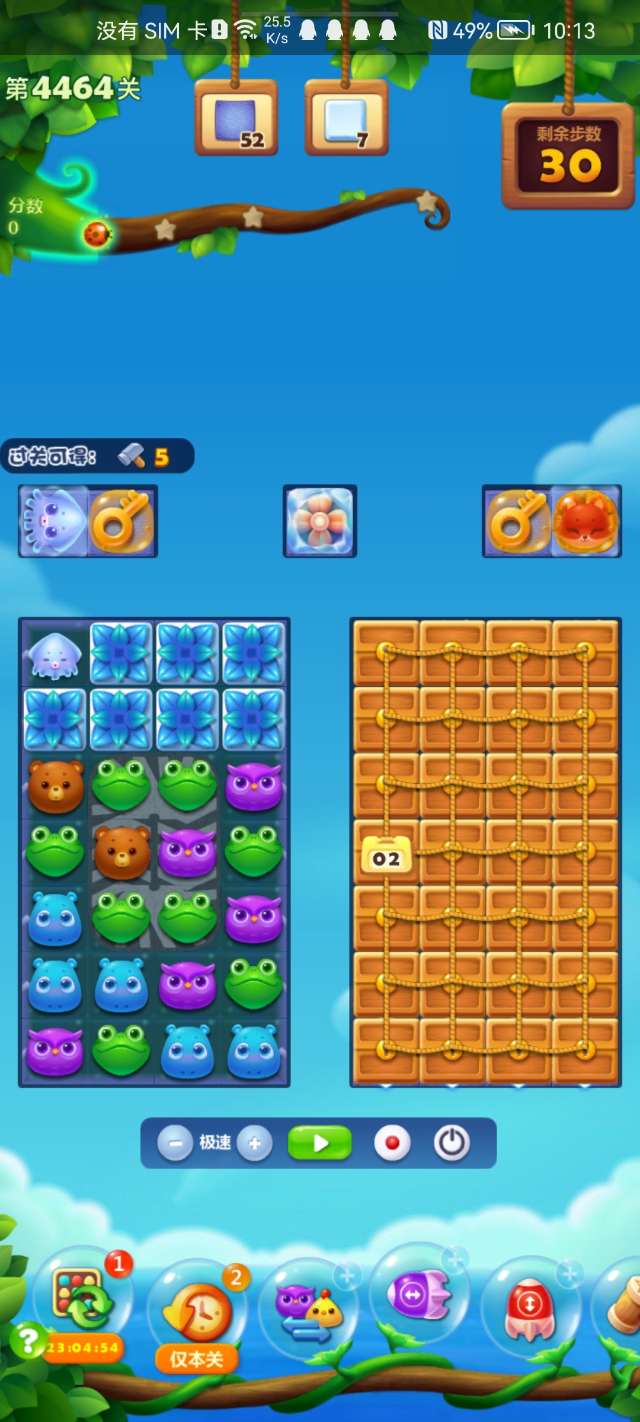The height and width of the screenshot is (1422, 640).
Task: Tap the blue hippo in the bottom-right corner
Action: tap(253, 1050)
